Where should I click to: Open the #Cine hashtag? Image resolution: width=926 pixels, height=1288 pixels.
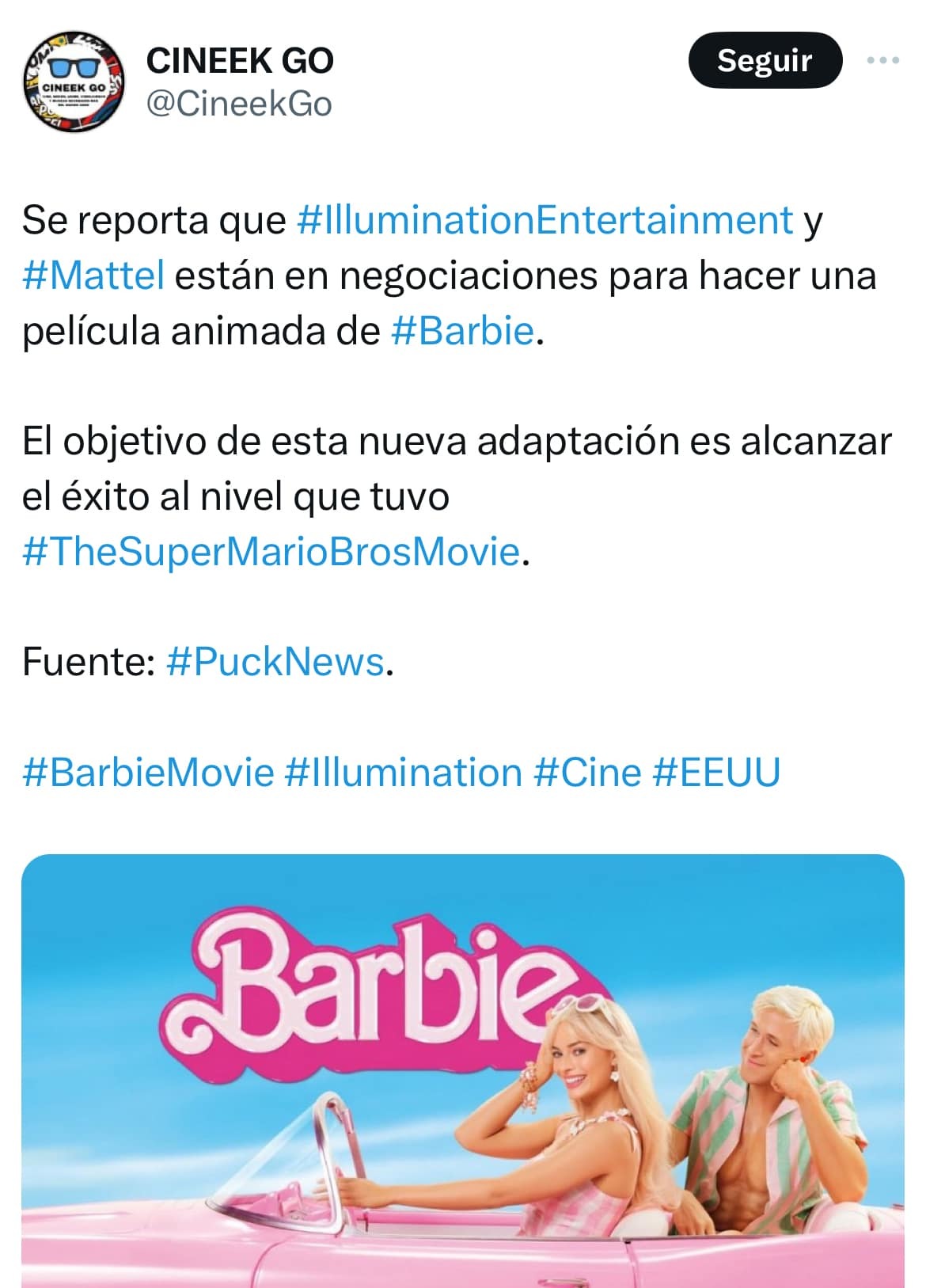click(587, 773)
